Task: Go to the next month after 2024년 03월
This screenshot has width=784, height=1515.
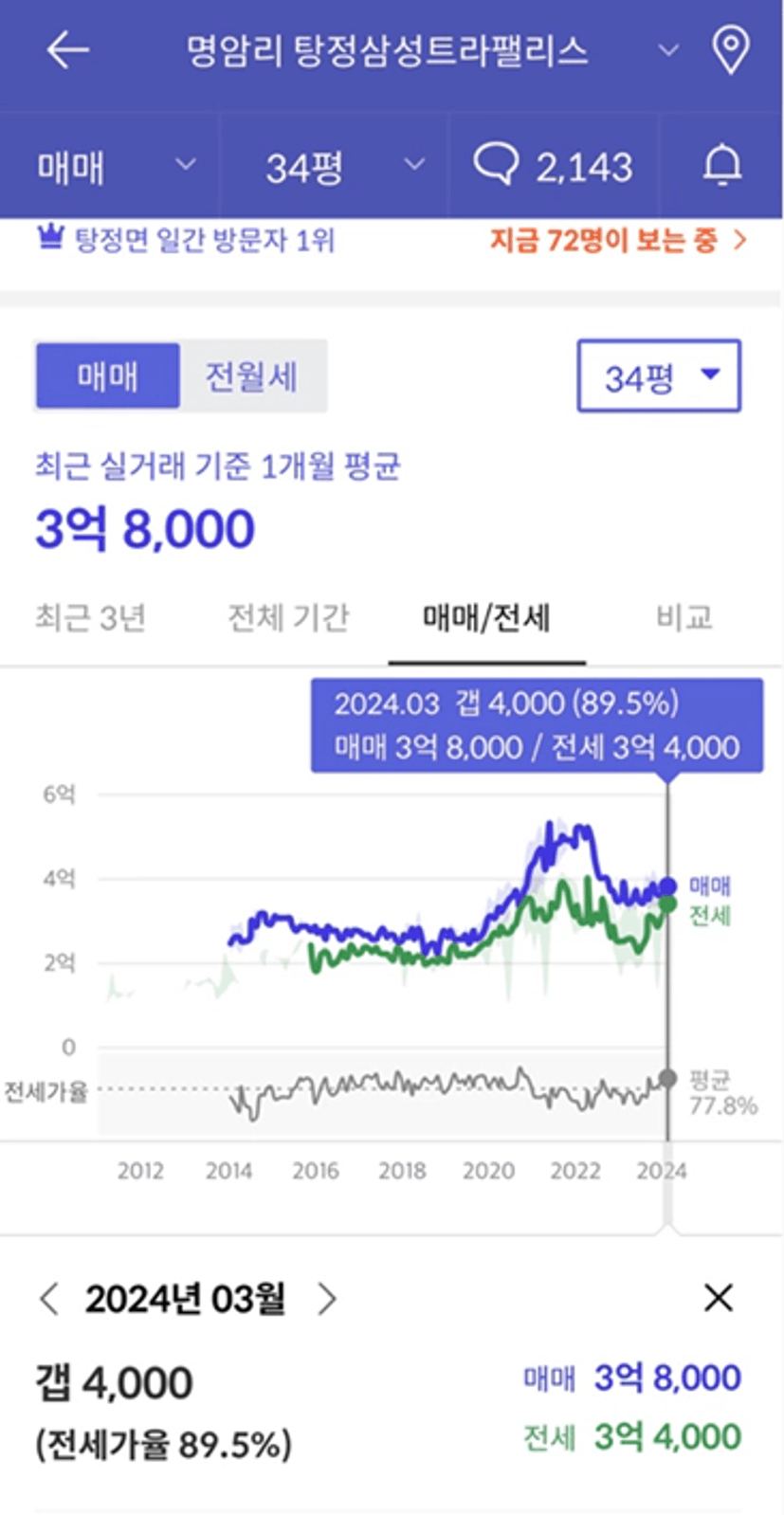Action: [x=326, y=1298]
